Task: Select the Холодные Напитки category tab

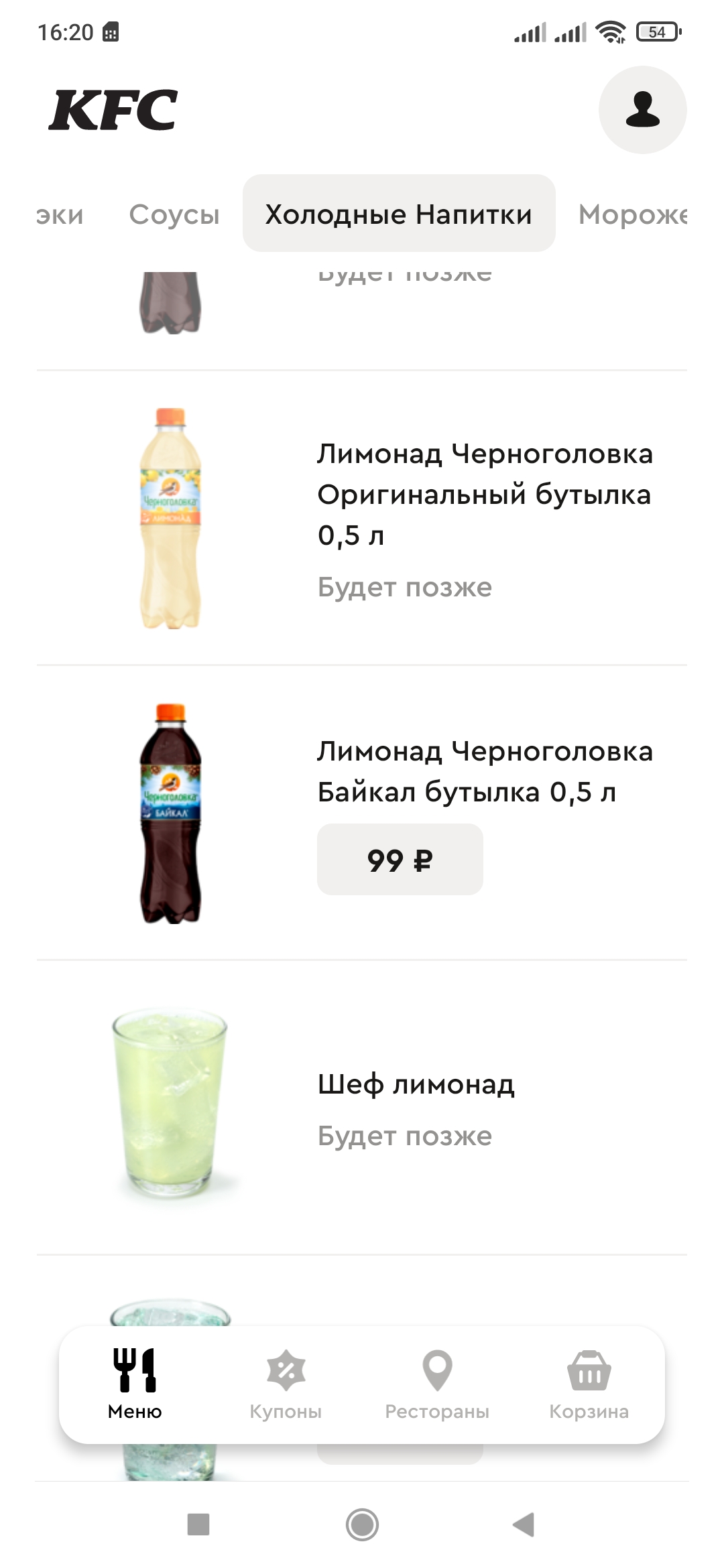Action: (x=399, y=214)
